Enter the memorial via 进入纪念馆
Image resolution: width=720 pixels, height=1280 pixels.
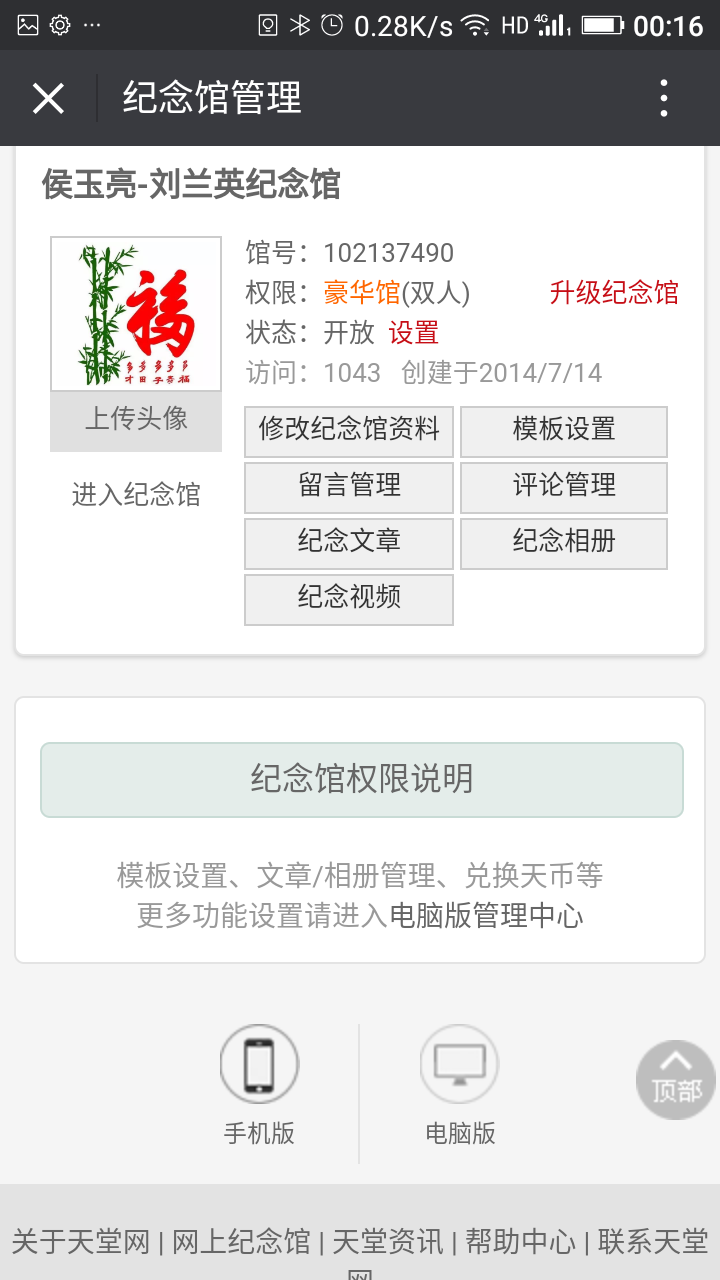click(136, 494)
